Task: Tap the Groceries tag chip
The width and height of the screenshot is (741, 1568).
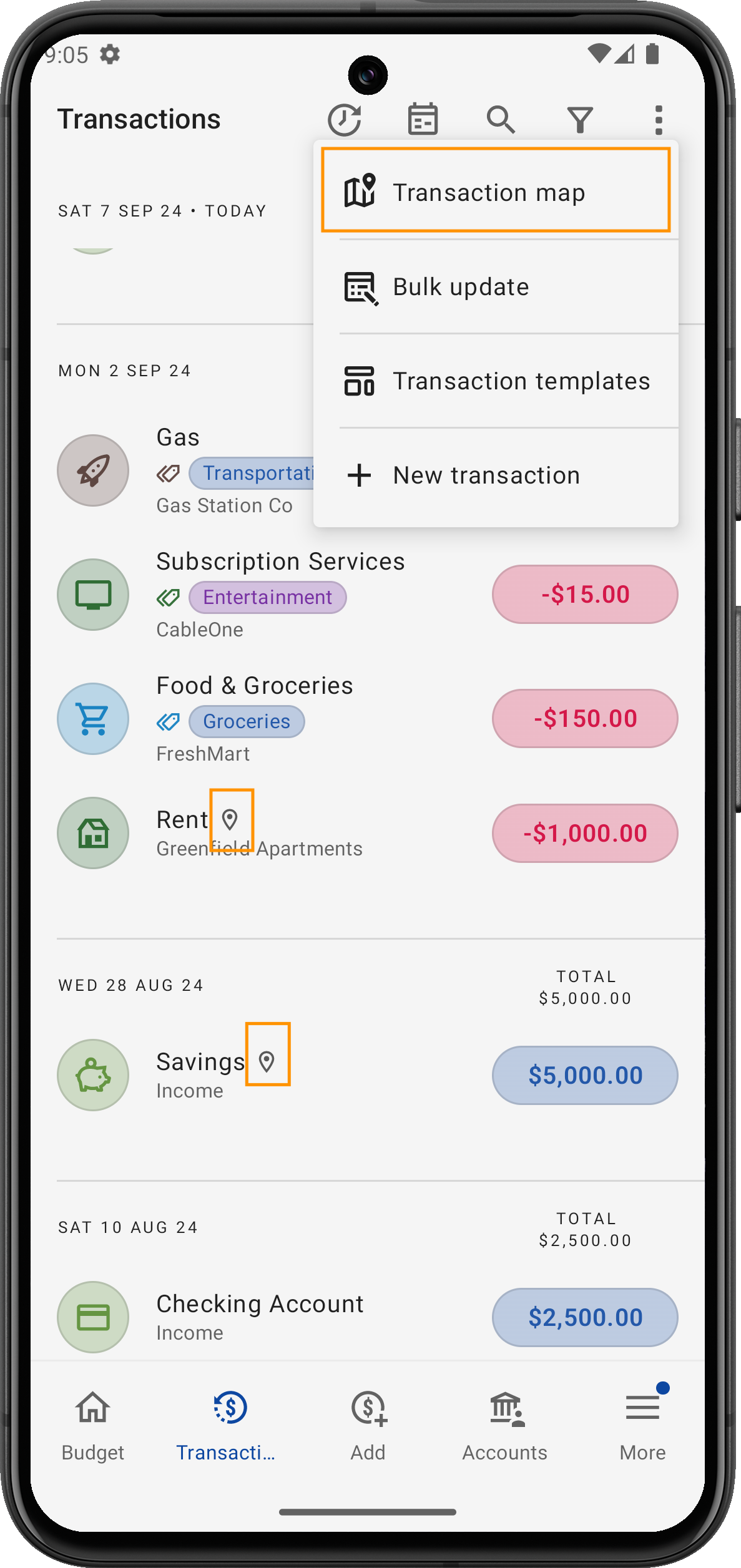Action: [x=247, y=722]
